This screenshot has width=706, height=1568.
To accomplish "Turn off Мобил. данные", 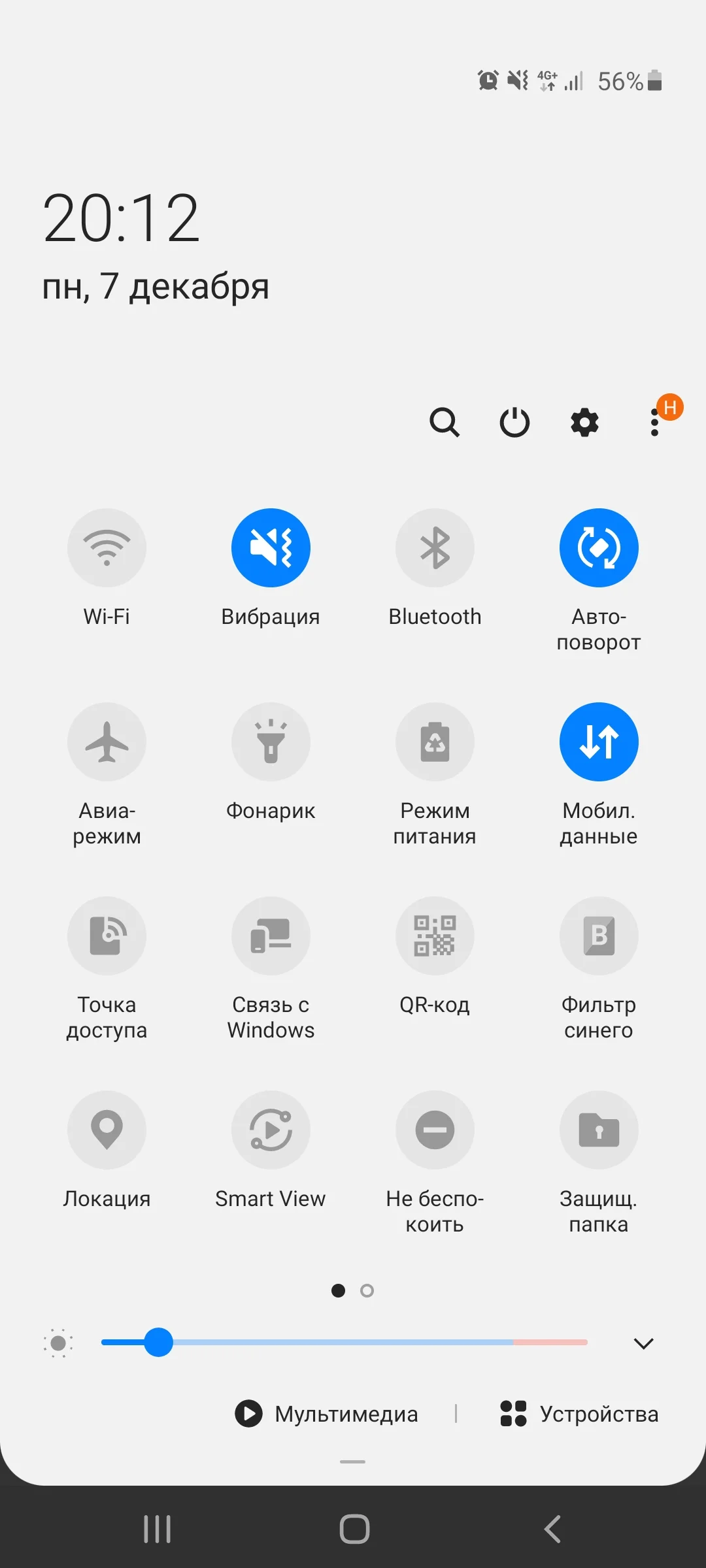I will (599, 742).
